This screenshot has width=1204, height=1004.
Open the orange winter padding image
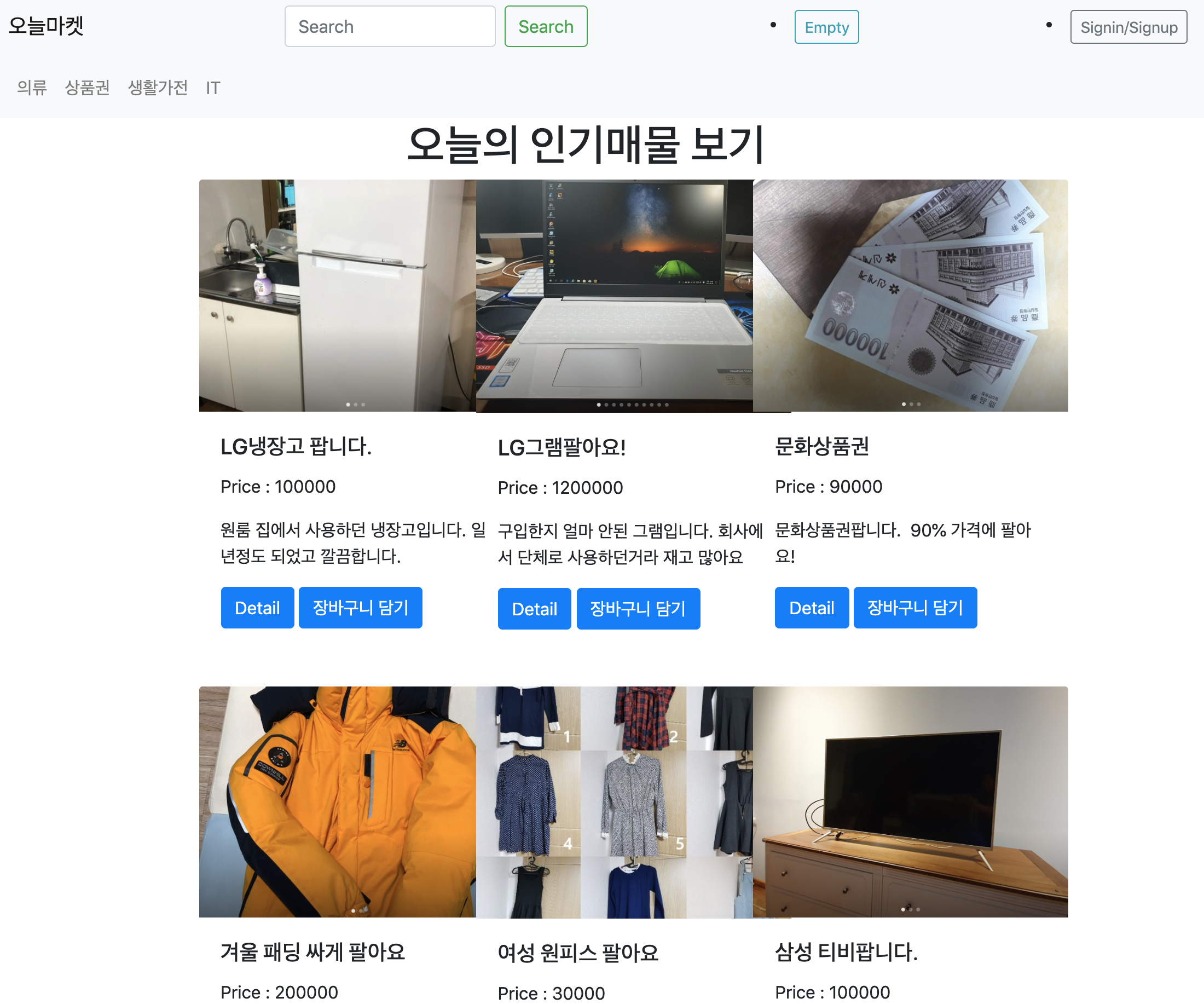coord(337,801)
